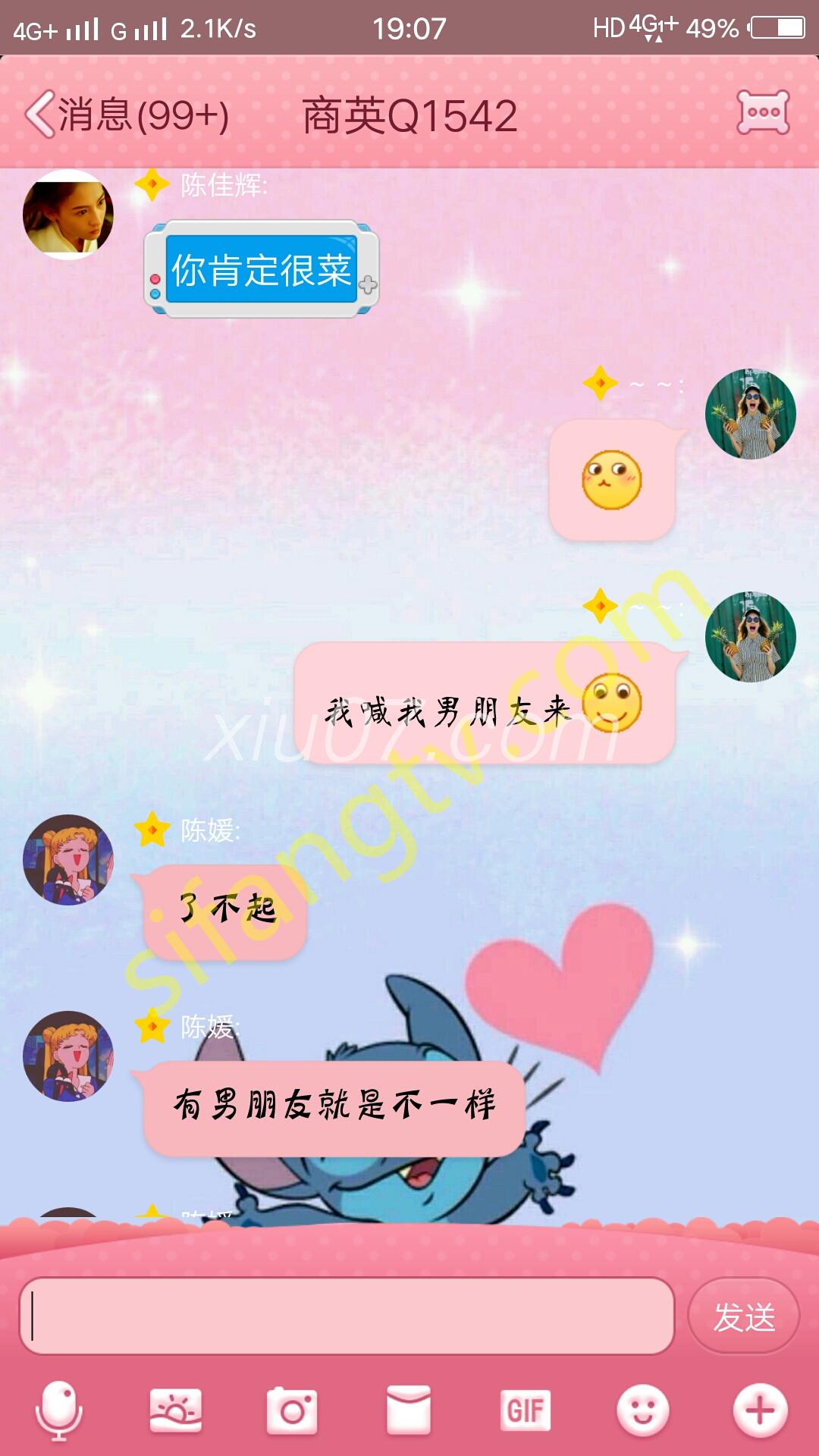Tap the message input field
The height and width of the screenshot is (1456, 819).
346,1316
